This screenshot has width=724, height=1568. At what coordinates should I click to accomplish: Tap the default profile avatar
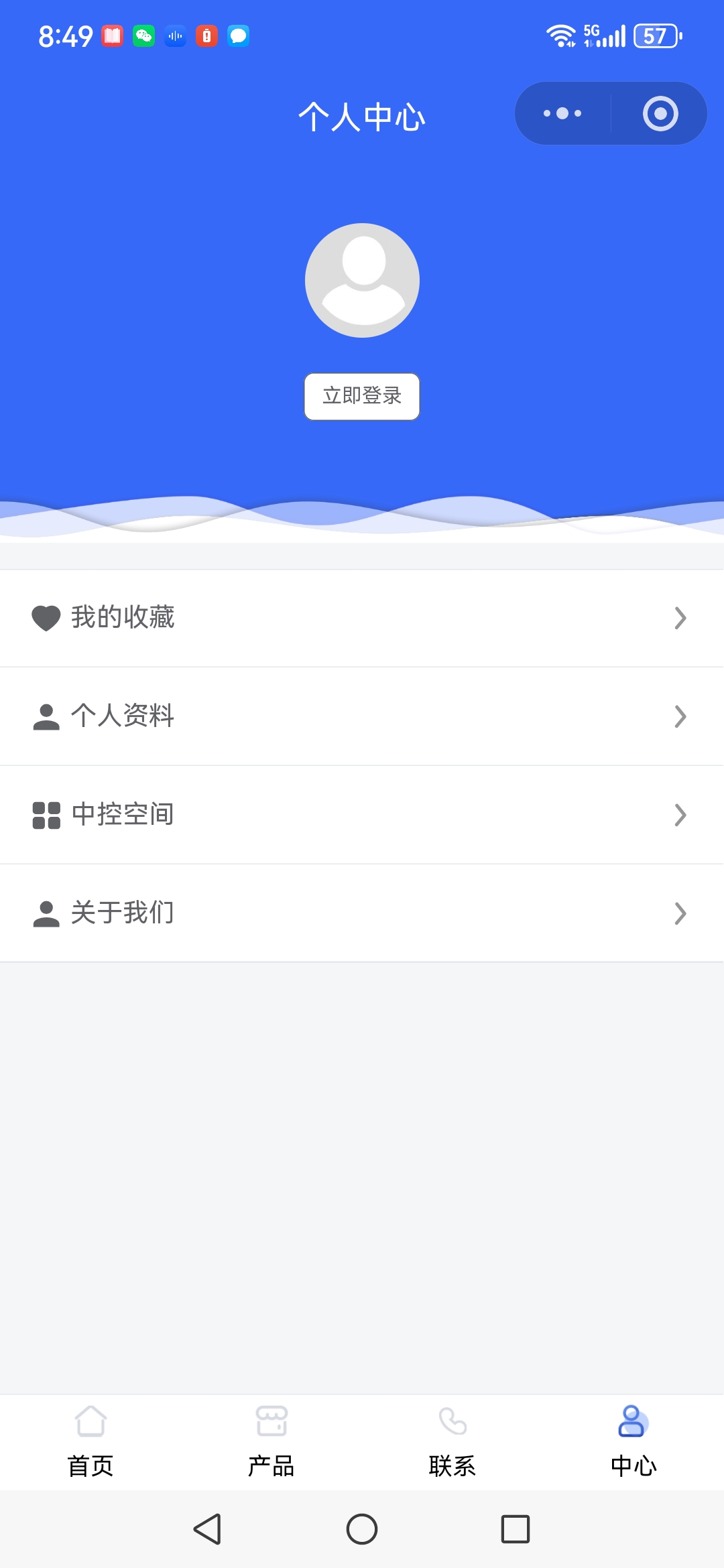pyautogui.click(x=362, y=280)
